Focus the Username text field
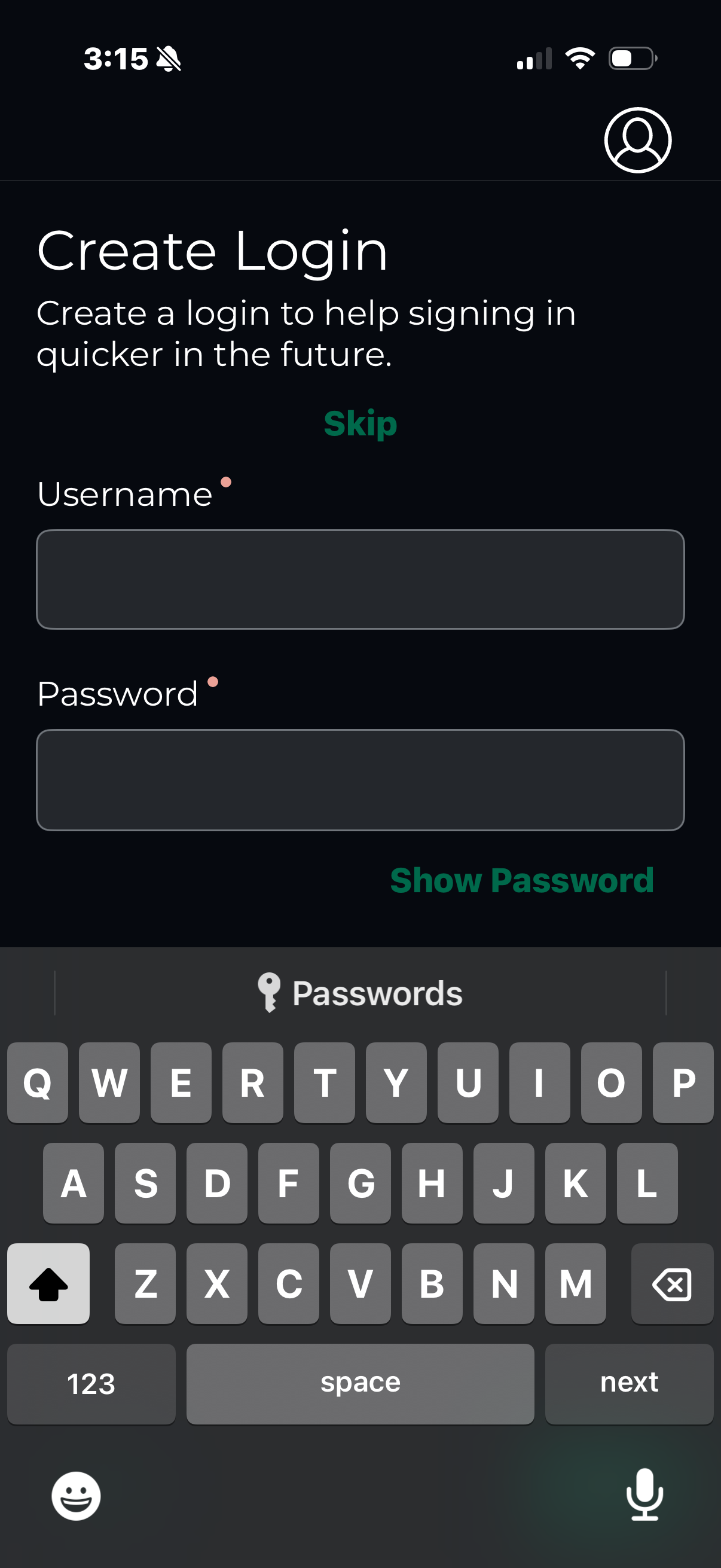The width and height of the screenshot is (721, 1568). (x=360, y=579)
